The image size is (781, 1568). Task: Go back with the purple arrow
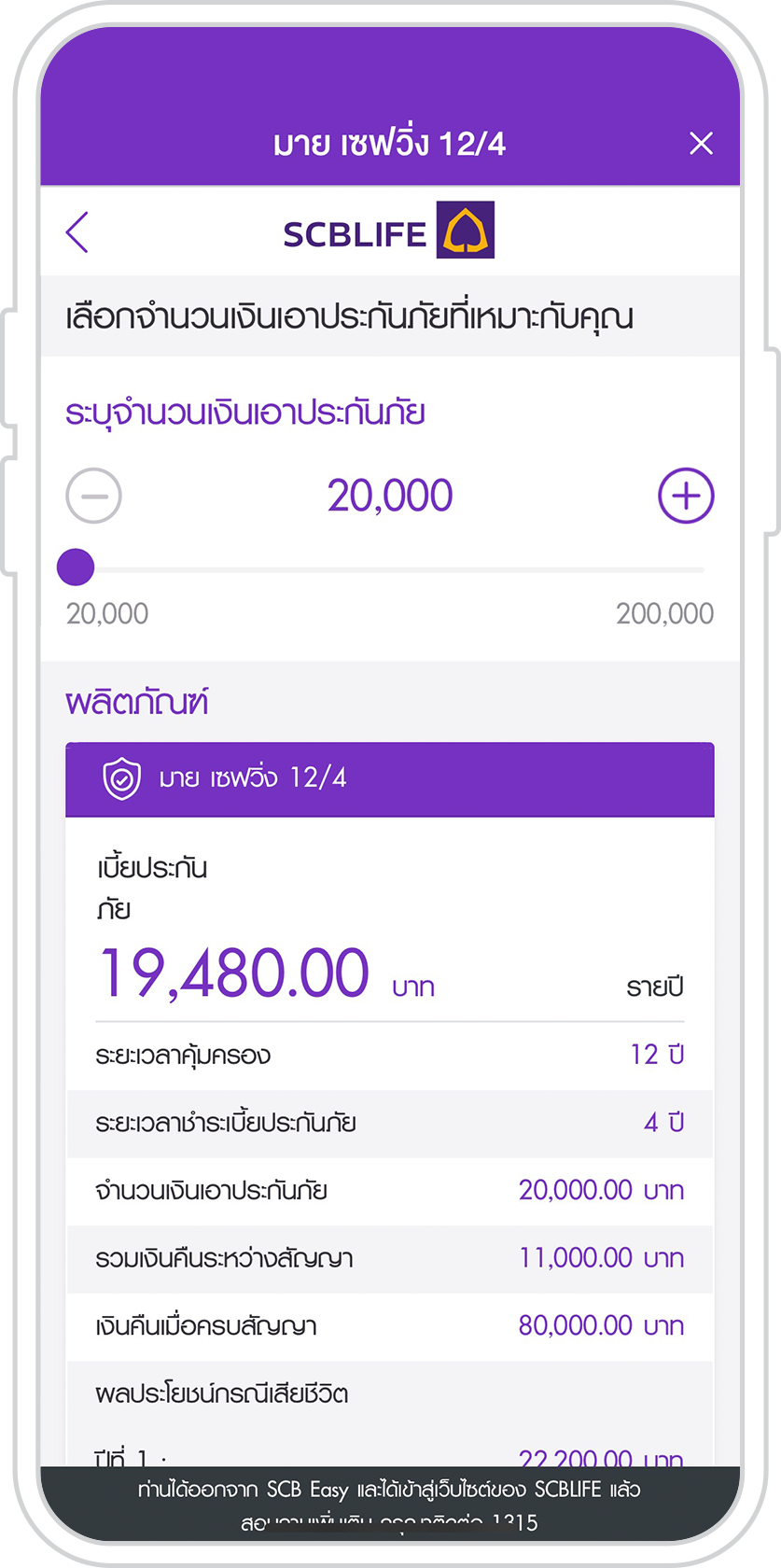pos(77,231)
